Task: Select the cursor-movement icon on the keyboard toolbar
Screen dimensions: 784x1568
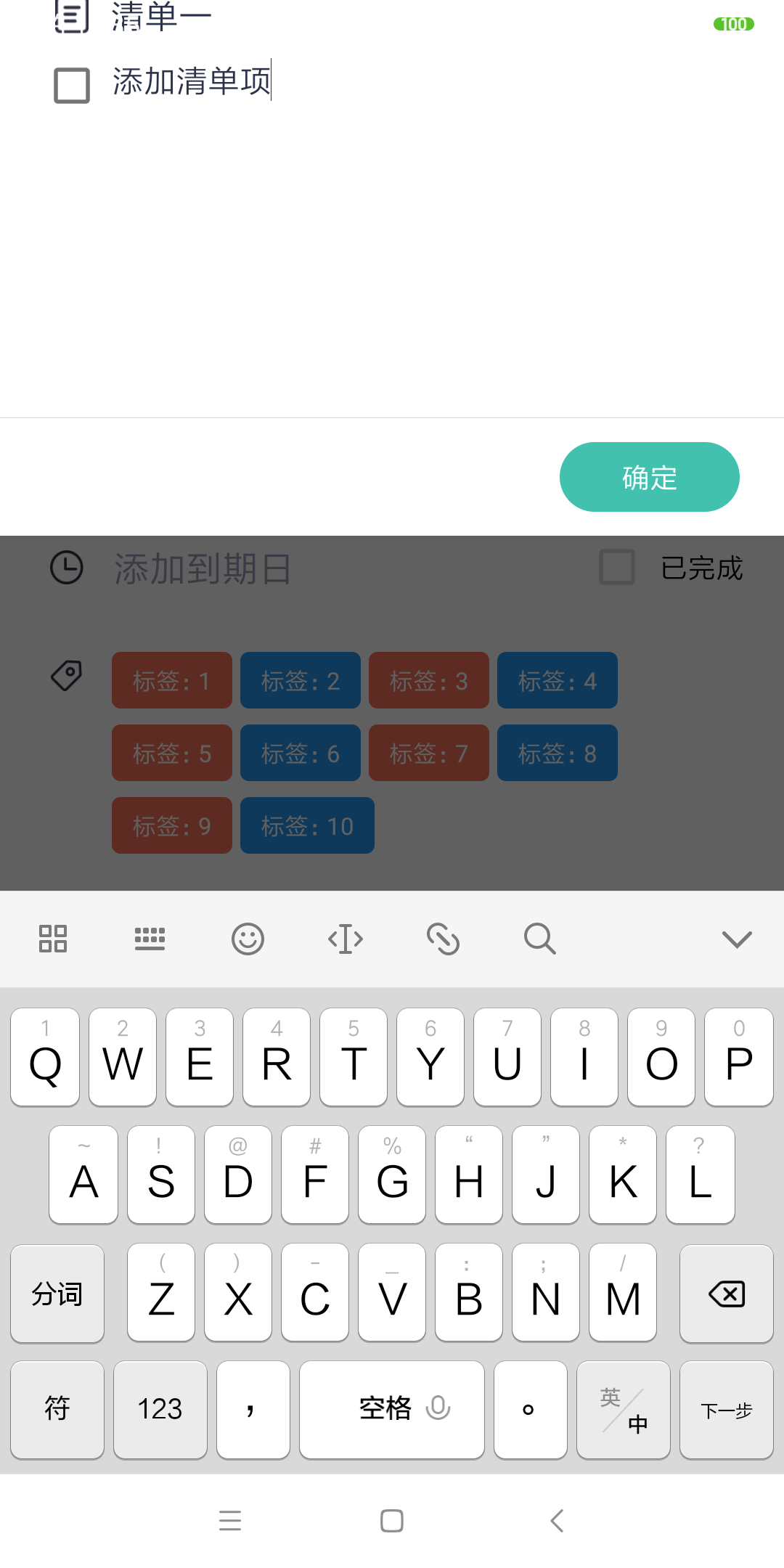Action: (x=345, y=939)
